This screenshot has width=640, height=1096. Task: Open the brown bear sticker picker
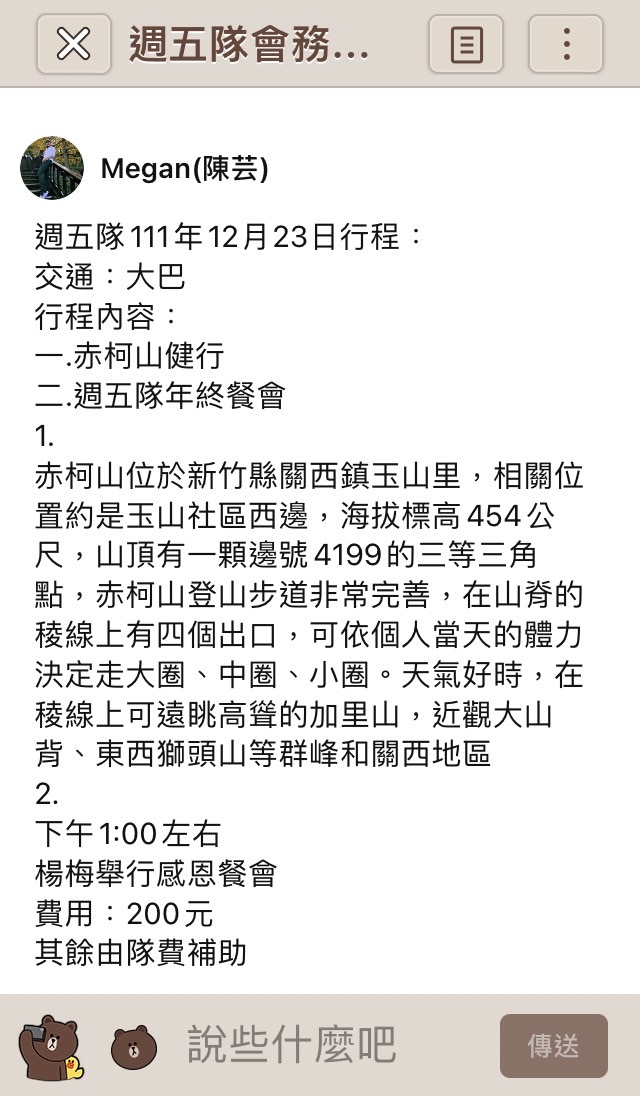coord(134,1047)
